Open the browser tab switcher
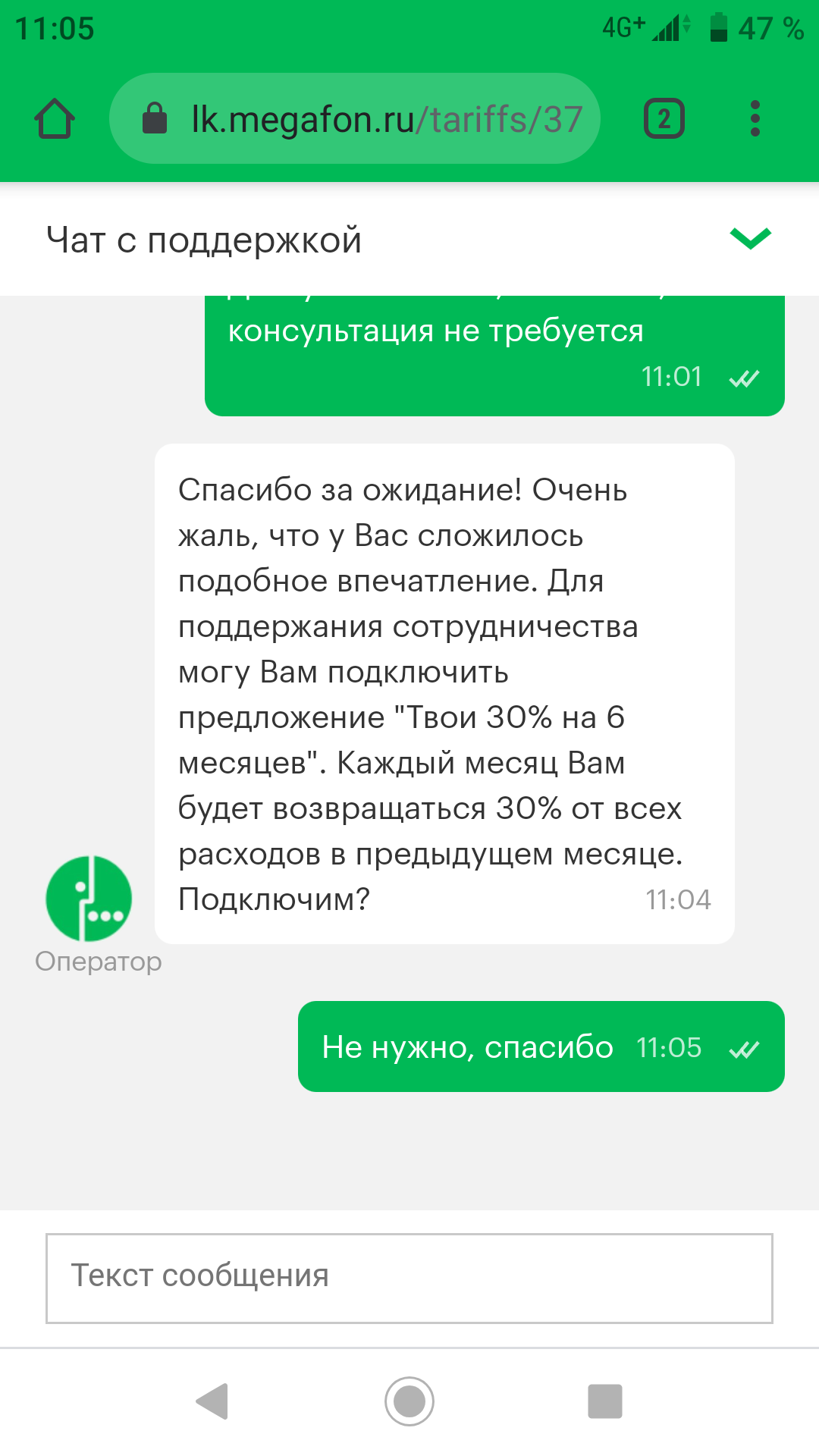 664,119
